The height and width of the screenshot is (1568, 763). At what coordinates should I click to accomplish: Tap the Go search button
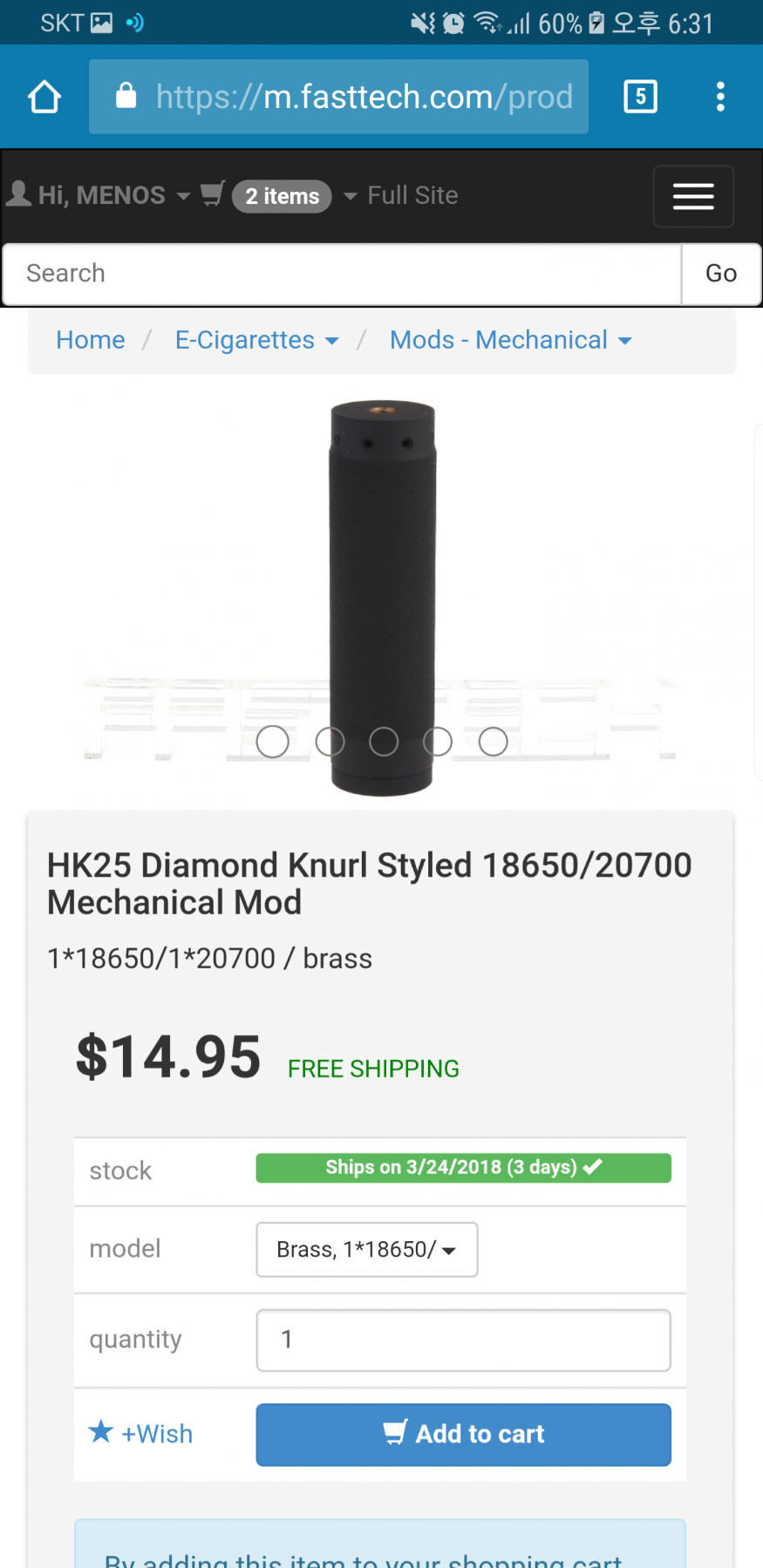coord(721,274)
